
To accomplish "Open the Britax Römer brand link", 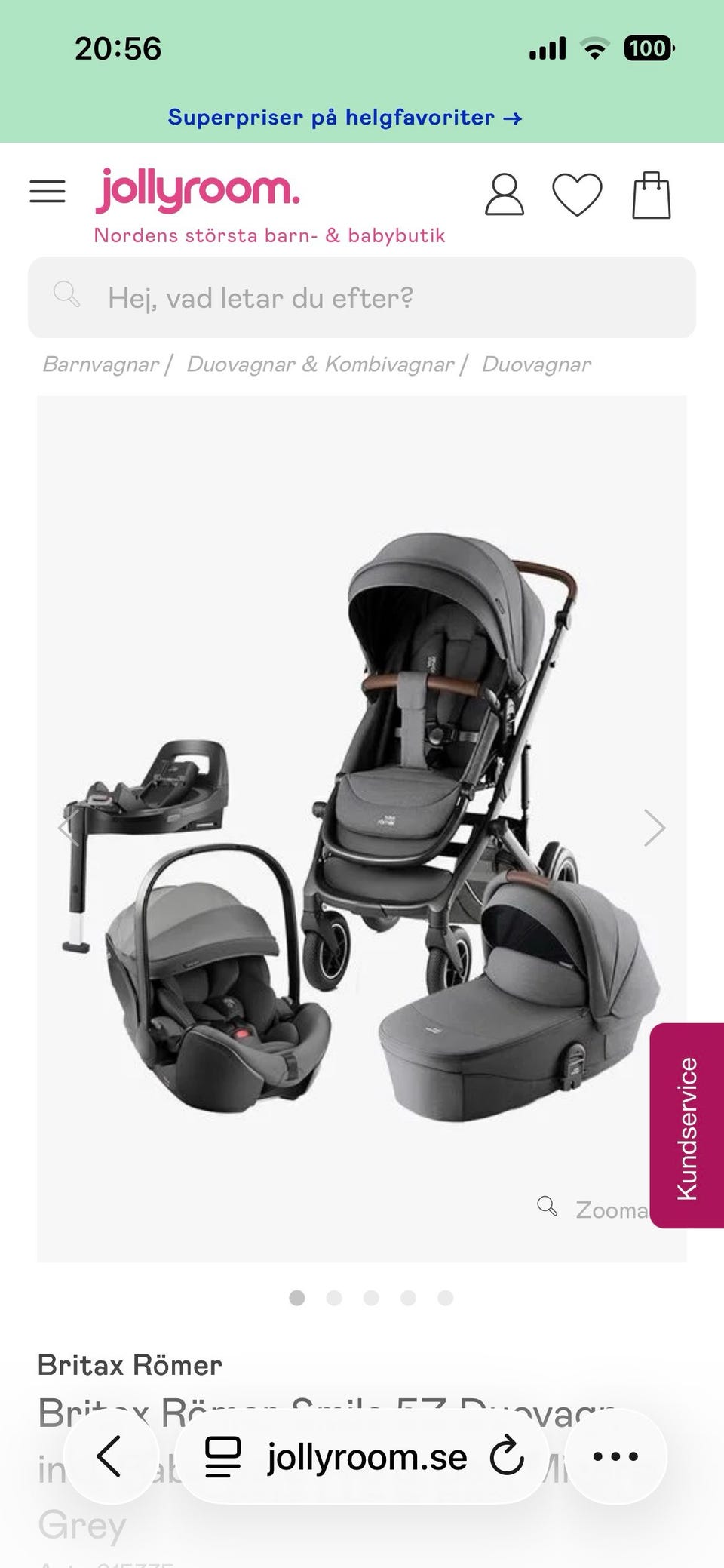I will 130,1365.
